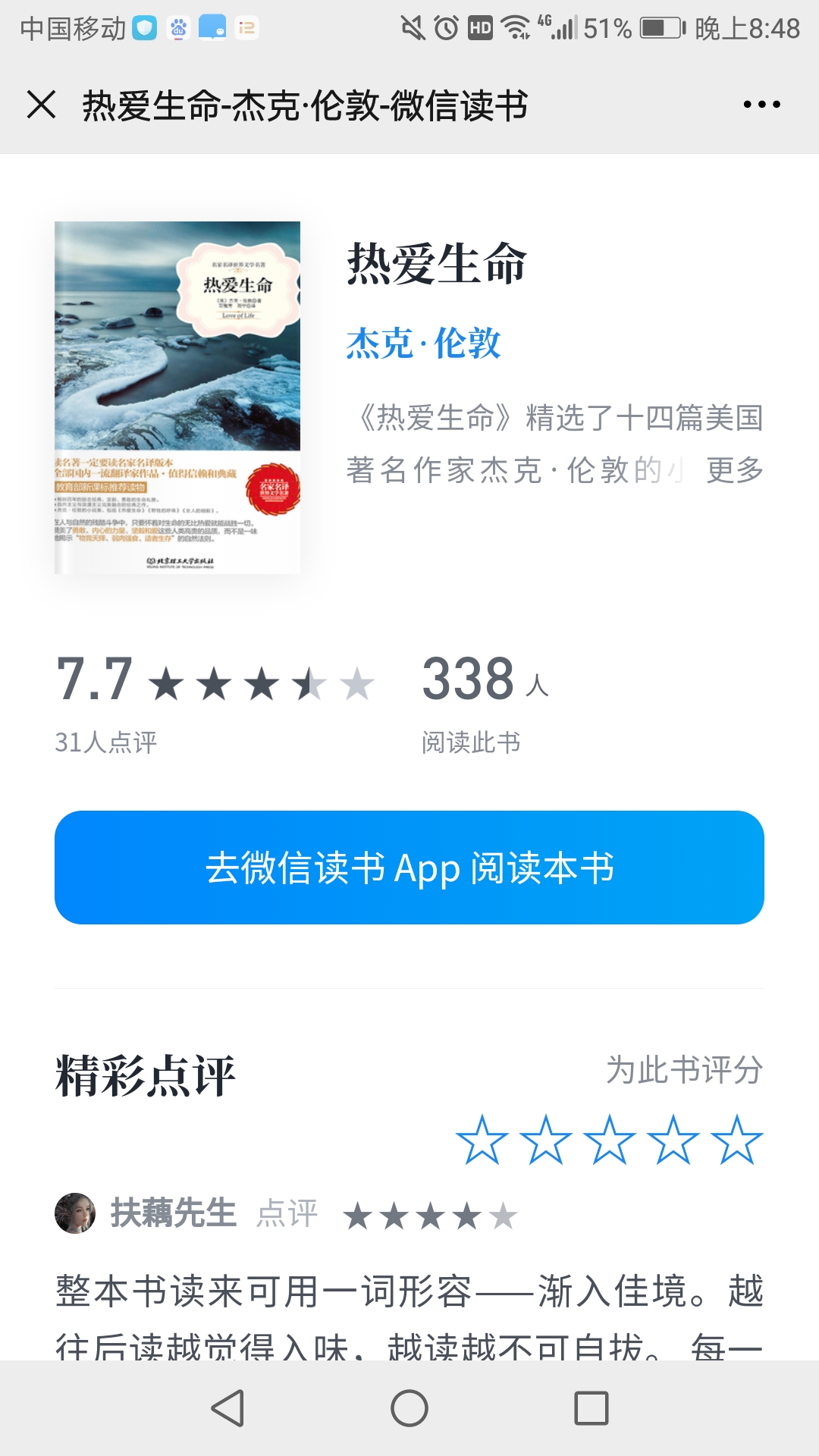The width and height of the screenshot is (819, 1456).
Task: Open author page 杰克·伦敦
Action: pyautogui.click(x=423, y=344)
